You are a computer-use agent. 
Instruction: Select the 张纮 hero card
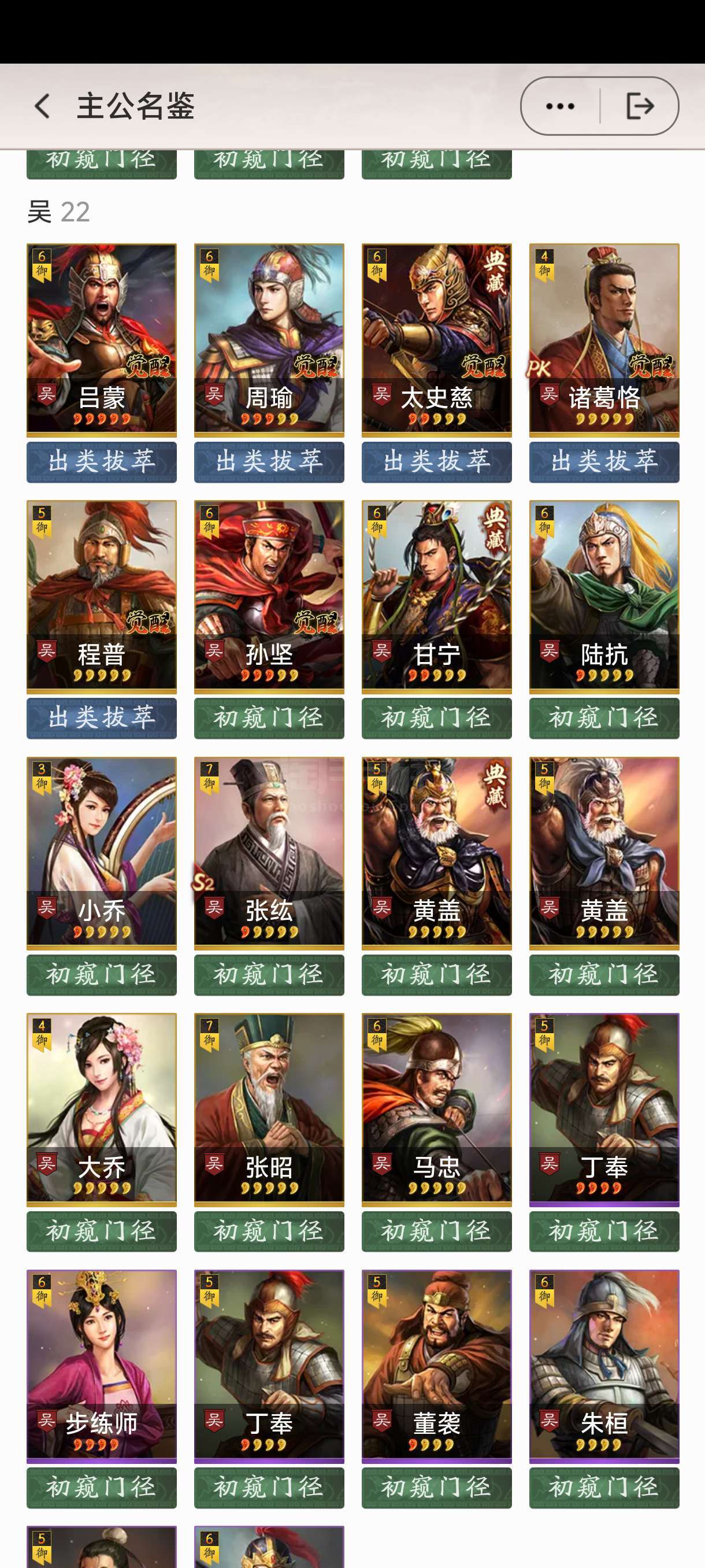click(269, 853)
